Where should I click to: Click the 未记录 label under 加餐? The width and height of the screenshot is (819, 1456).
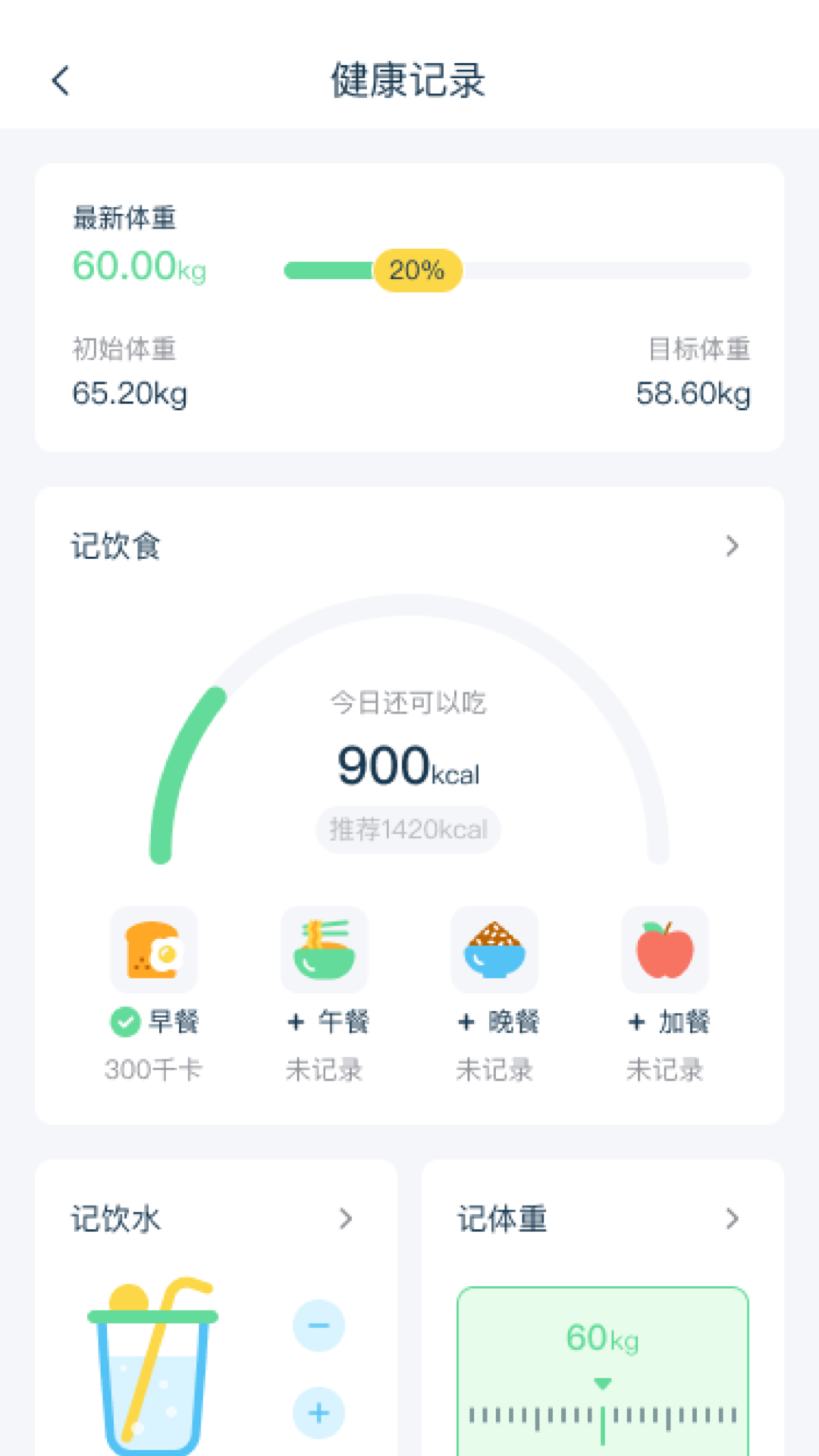[x=665, y=1070]
